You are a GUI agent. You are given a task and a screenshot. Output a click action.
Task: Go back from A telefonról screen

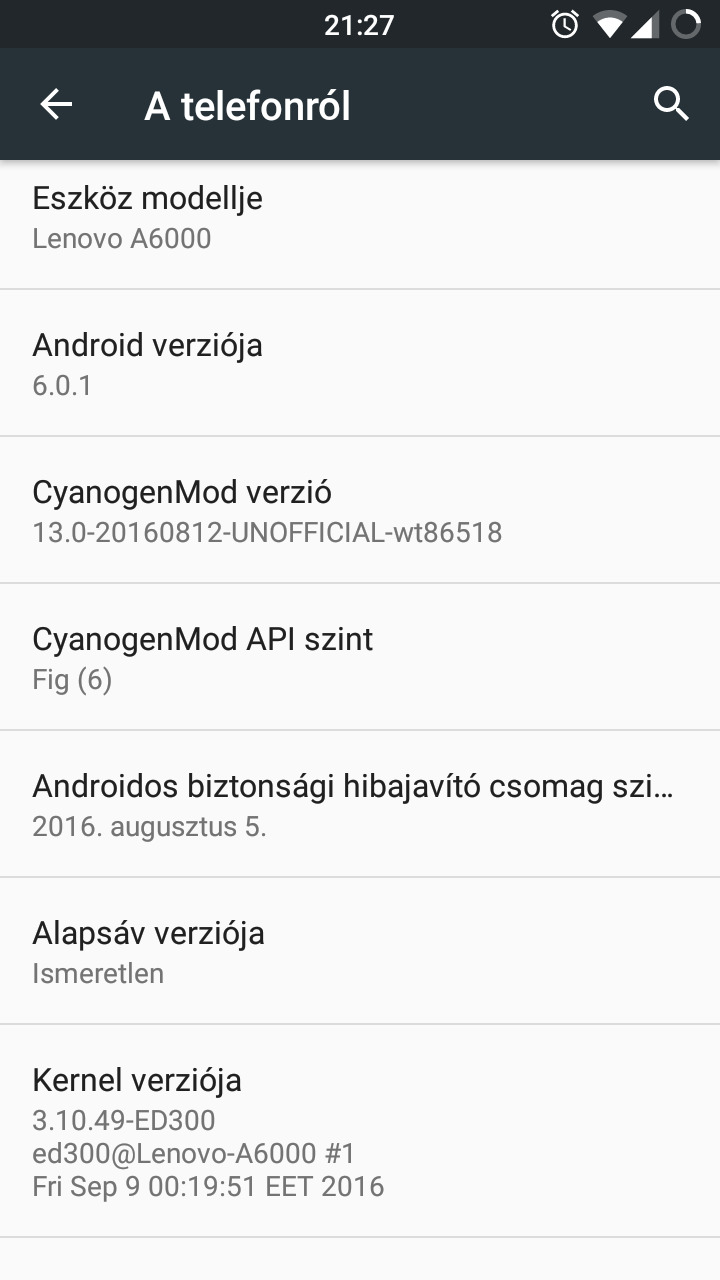[57, 105]
